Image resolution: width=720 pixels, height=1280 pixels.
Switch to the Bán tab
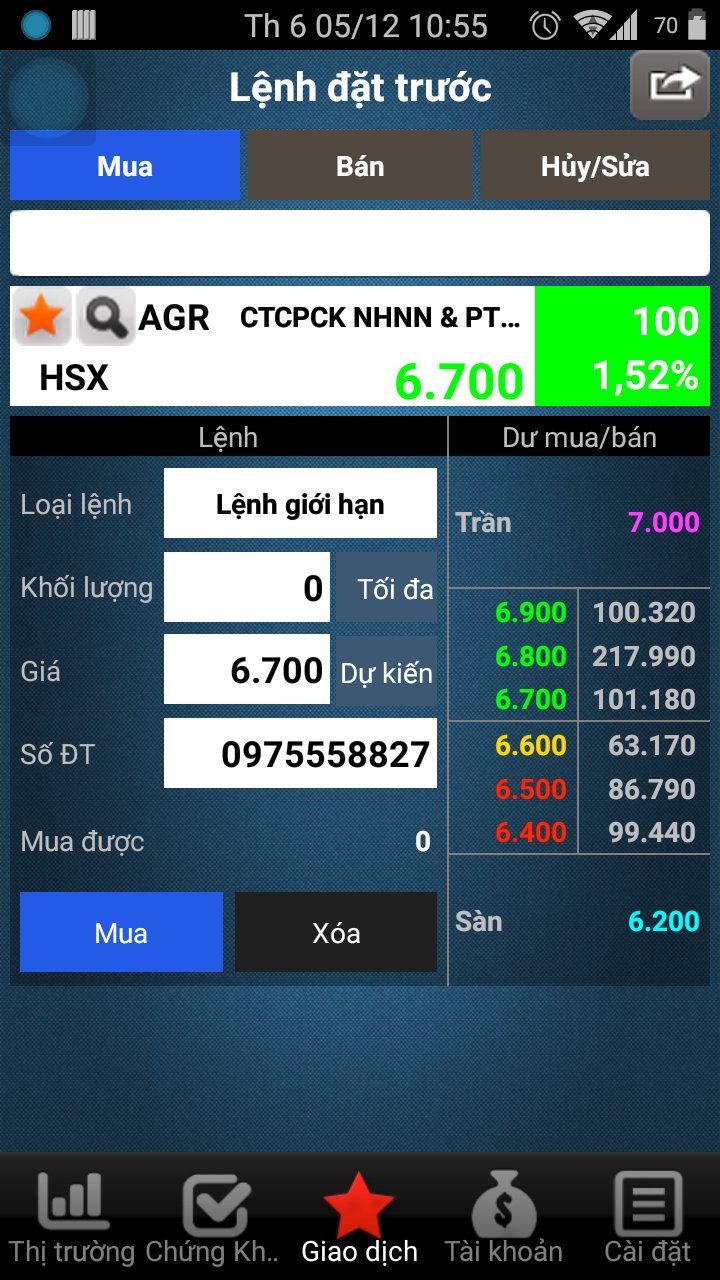360,166
